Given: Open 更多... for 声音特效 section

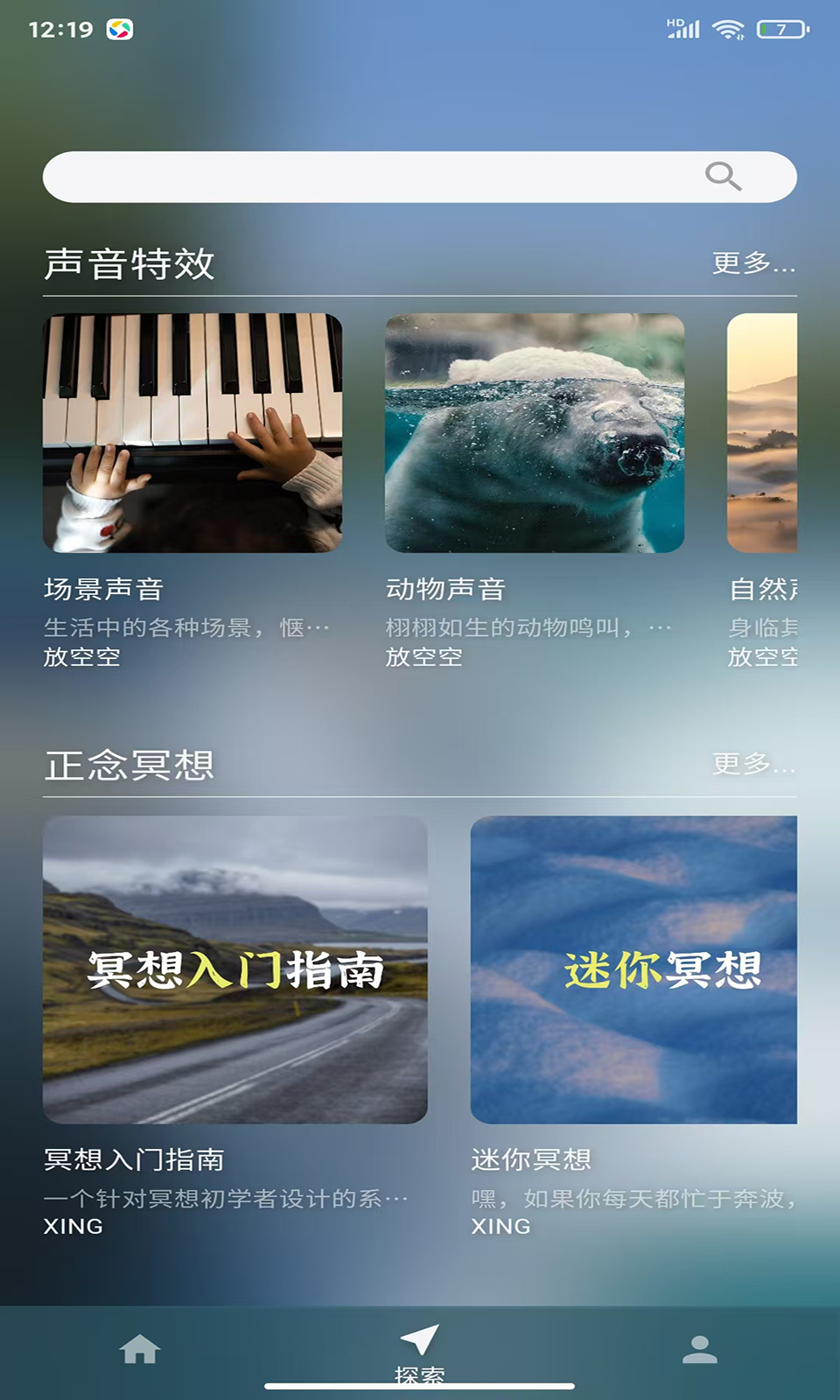Looking at the screenshot, I should [x=754, y=262].
